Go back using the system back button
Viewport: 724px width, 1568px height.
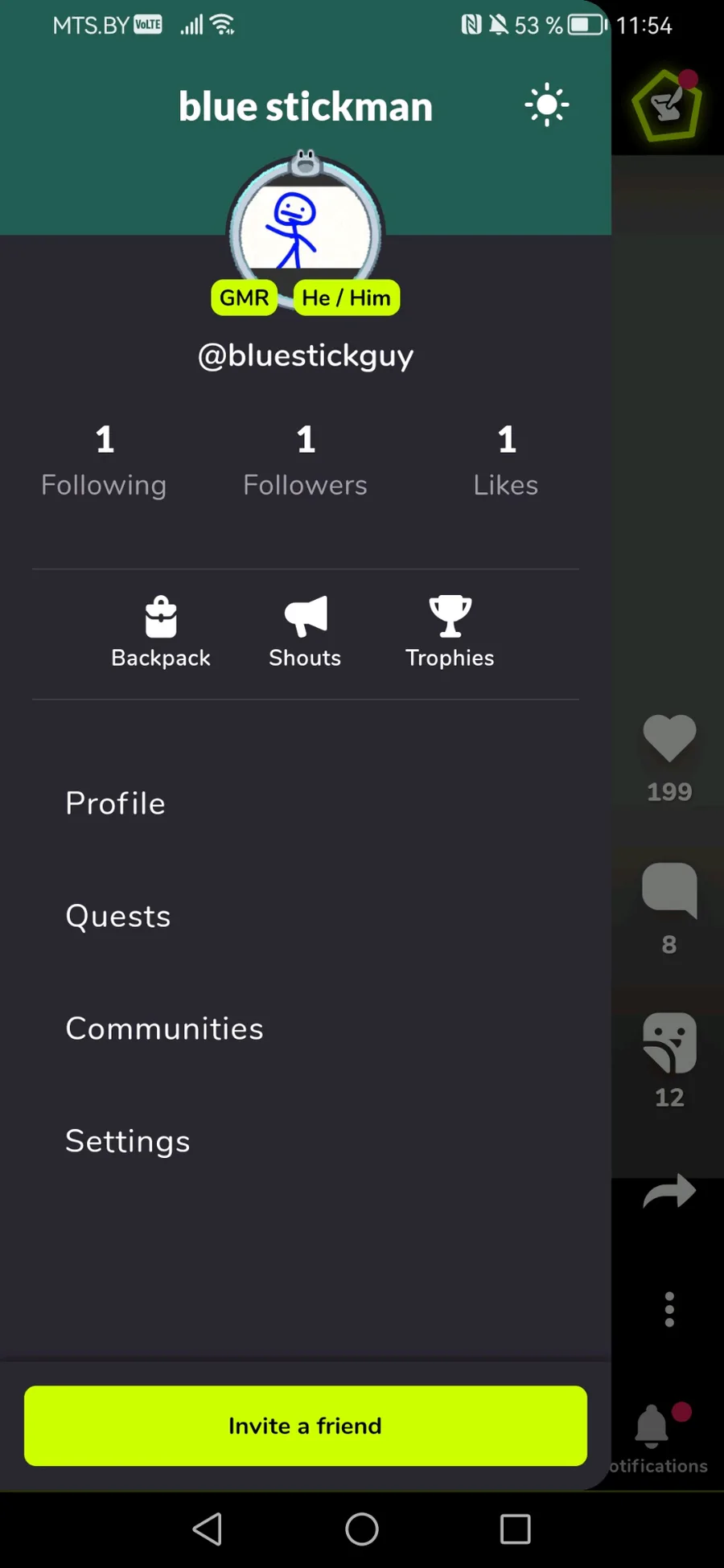tap(208, 1529)
